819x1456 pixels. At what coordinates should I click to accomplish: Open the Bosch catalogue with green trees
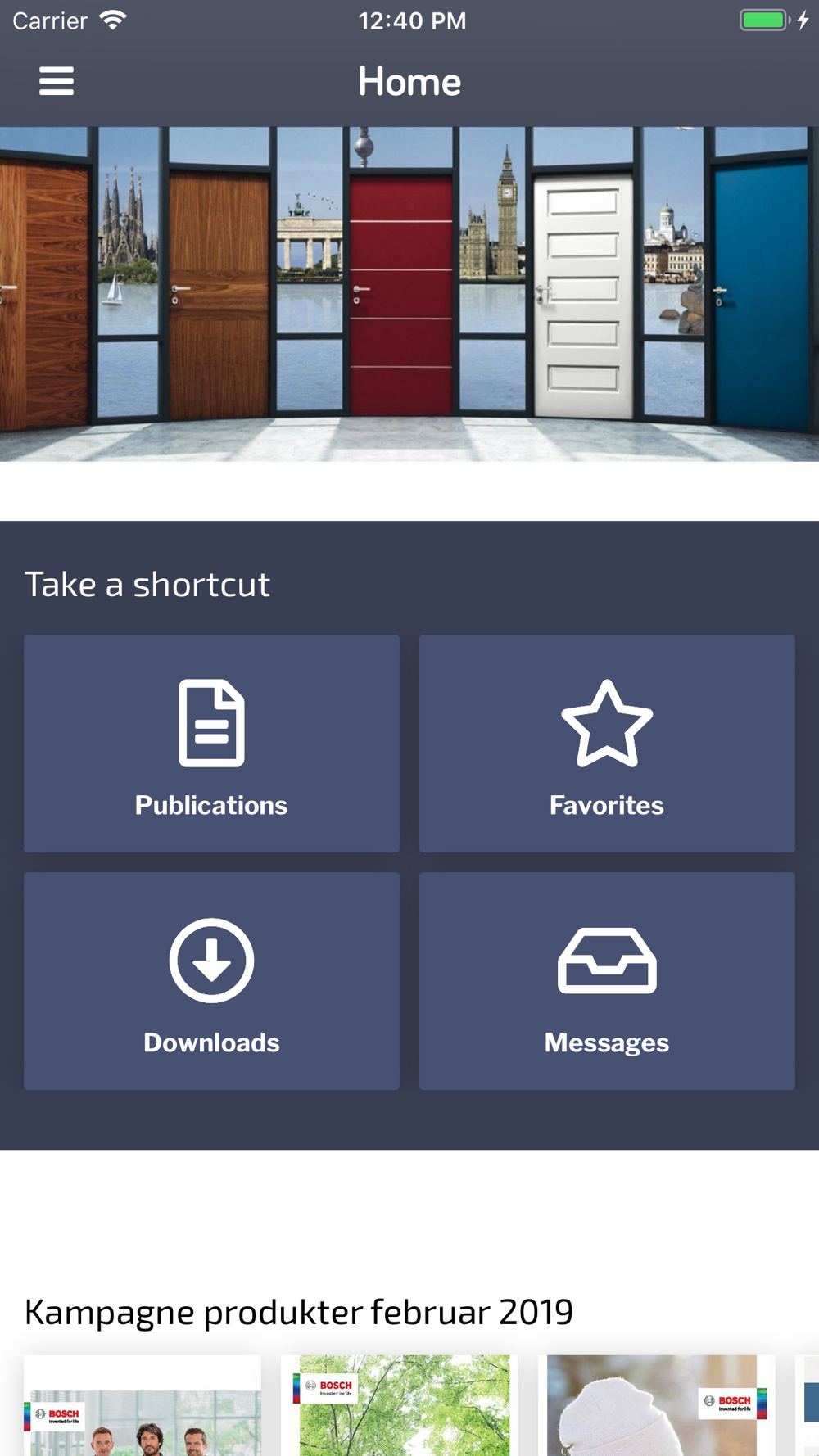click(400, 1406)
